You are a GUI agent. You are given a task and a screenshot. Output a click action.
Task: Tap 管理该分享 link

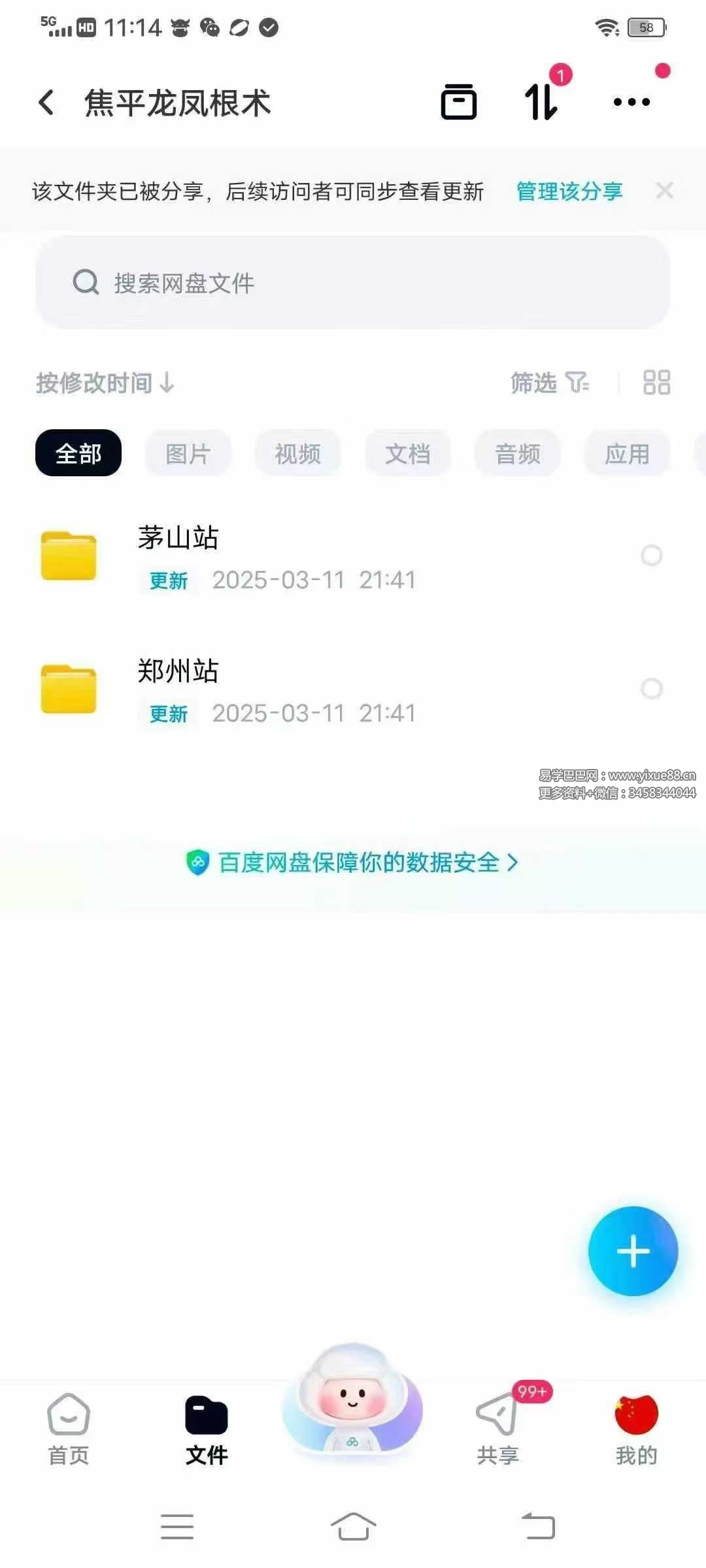(x=569, y=191)
